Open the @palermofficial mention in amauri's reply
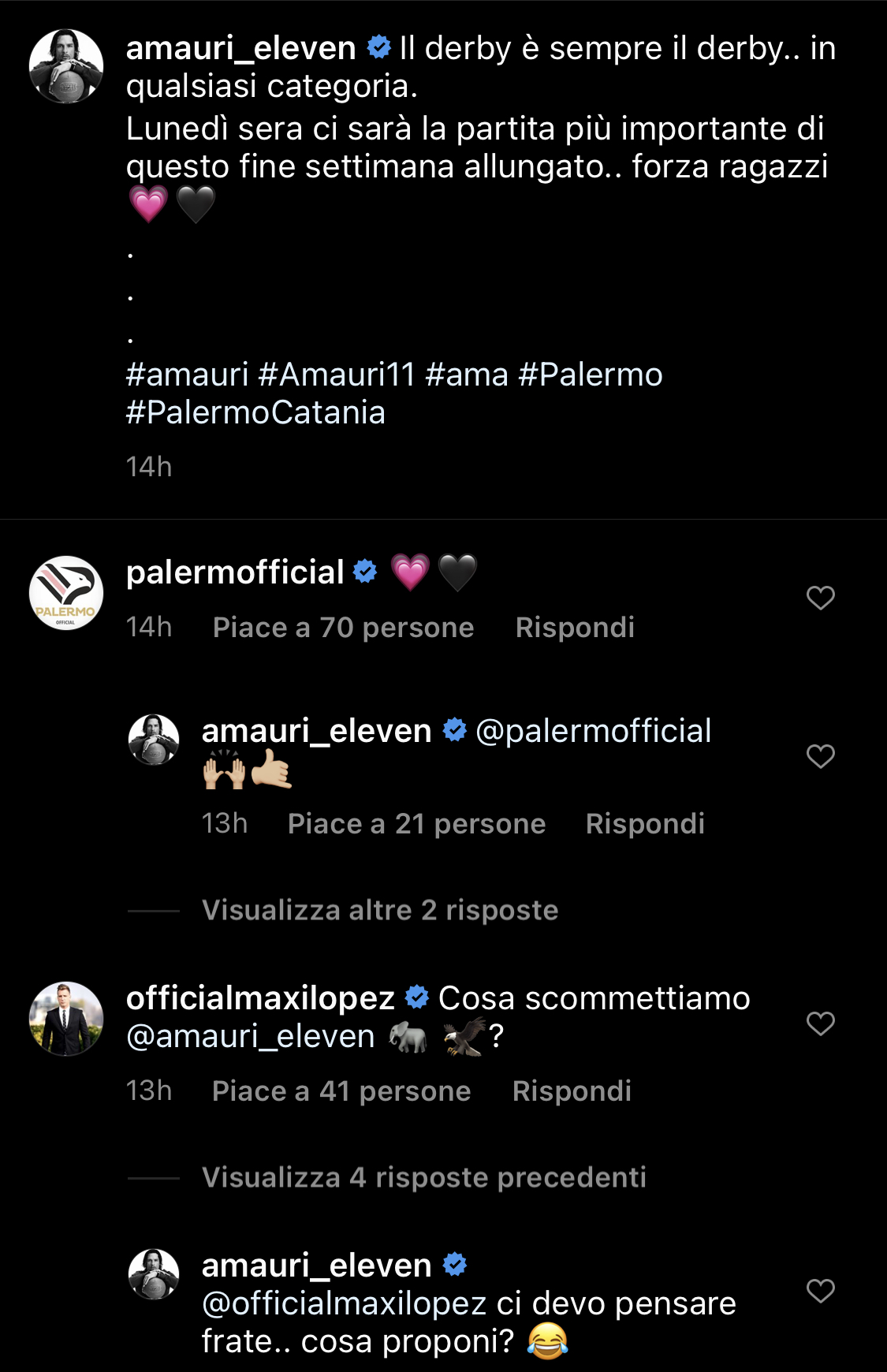 tap(594, 732)
